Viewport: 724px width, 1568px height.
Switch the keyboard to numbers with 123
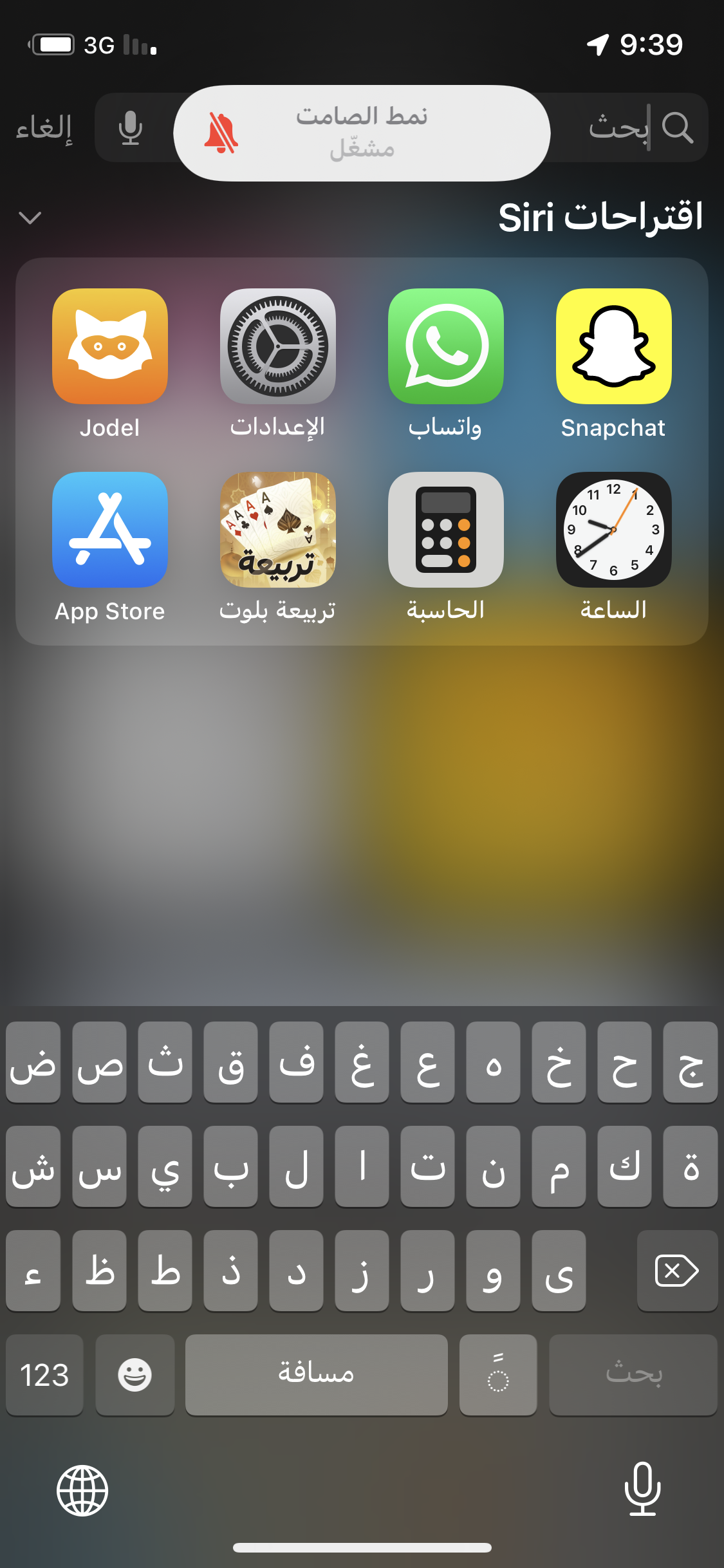44,1374
